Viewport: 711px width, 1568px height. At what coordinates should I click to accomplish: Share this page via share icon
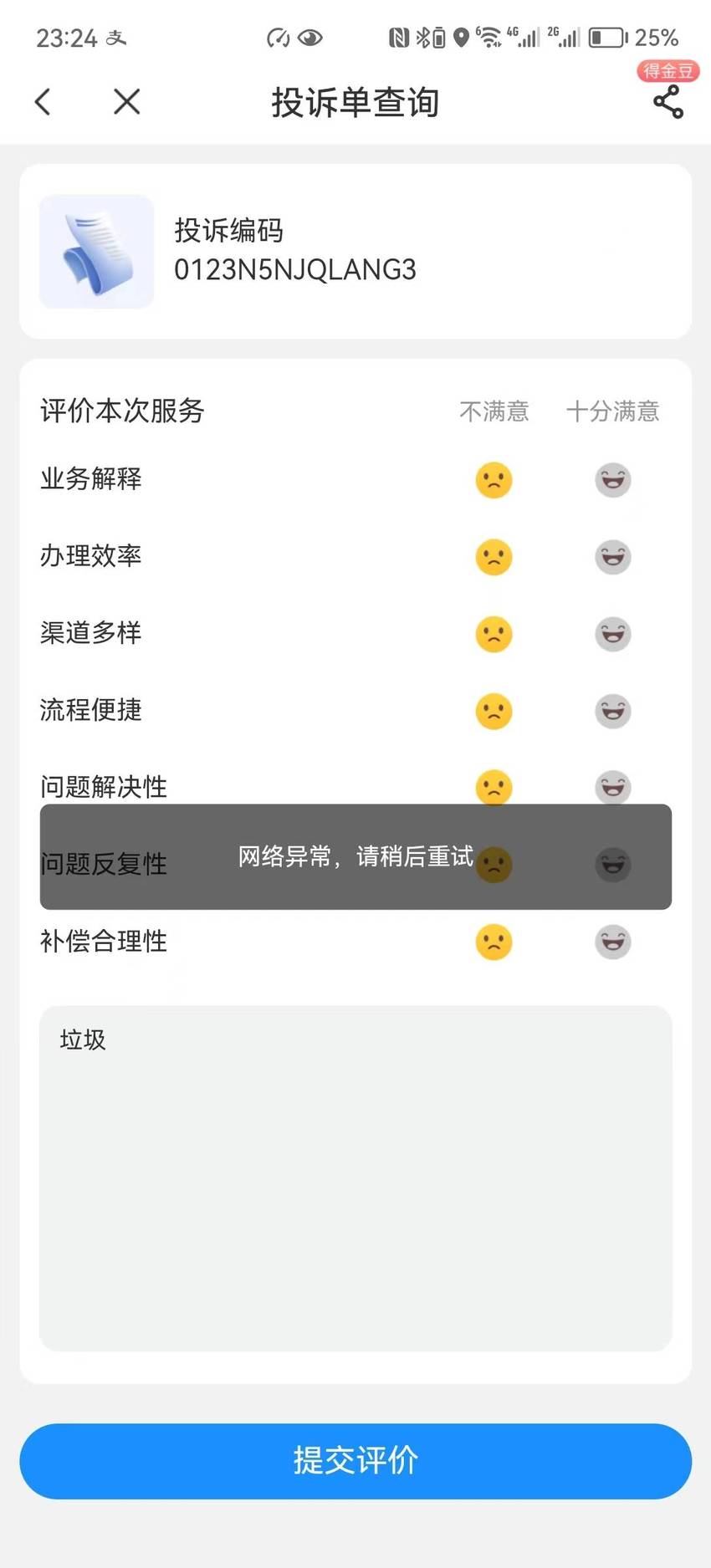[x=668, y=102]
